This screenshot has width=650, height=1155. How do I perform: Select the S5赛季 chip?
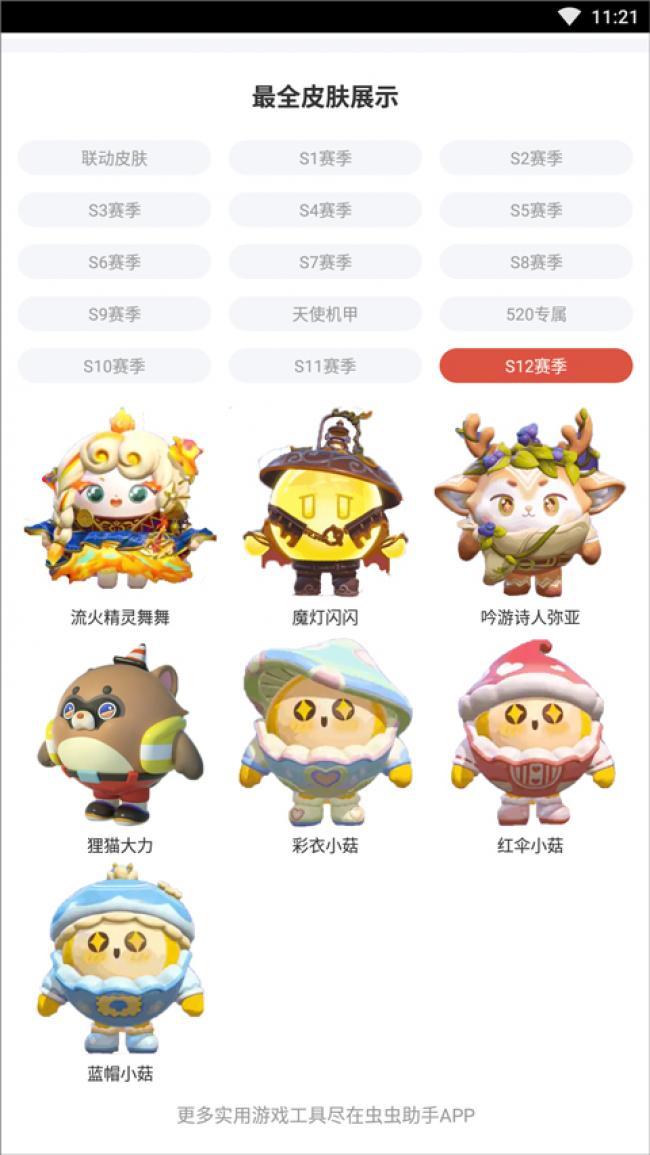[536, 210]
